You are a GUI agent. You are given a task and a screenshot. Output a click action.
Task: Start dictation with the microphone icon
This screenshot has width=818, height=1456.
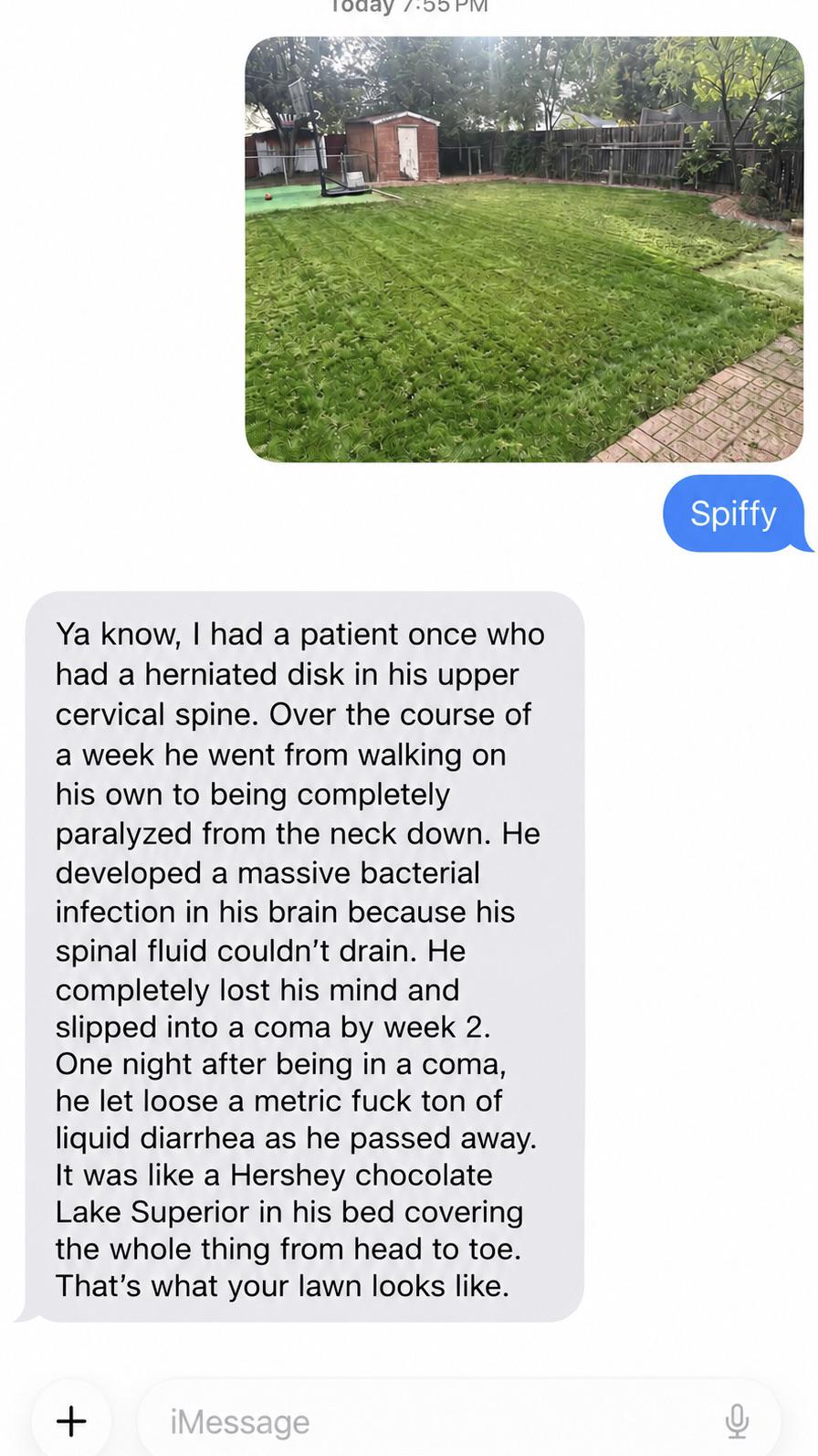[x=737, y=1421]
